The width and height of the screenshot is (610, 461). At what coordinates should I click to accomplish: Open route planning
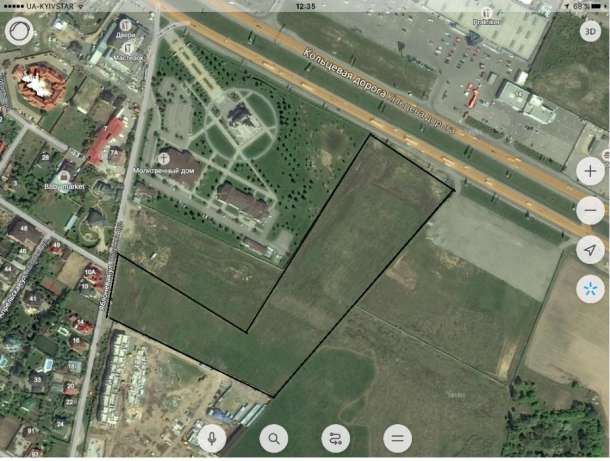[x=335, y=438]
